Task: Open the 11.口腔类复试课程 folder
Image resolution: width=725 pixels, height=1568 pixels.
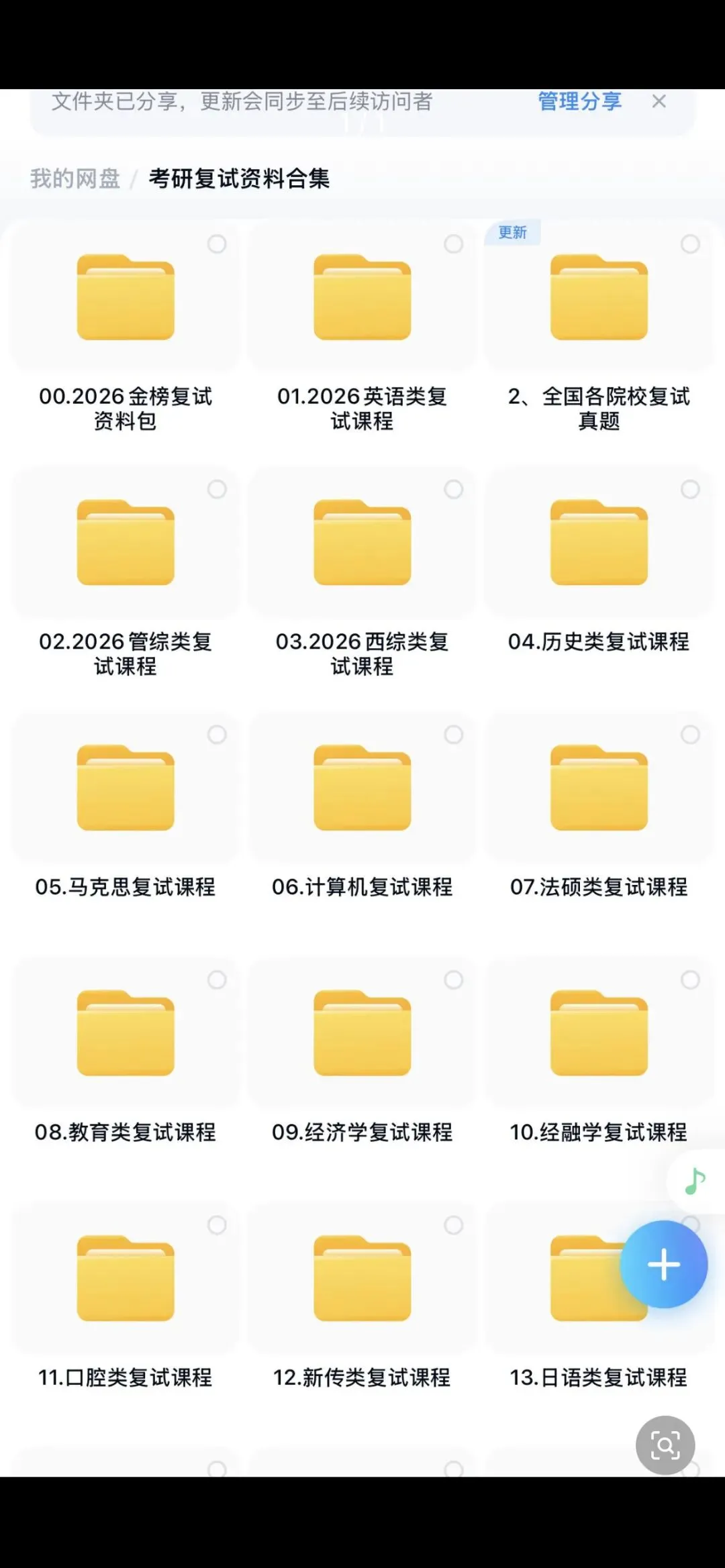Action: pyautogui.click(x=126, y=1279)
